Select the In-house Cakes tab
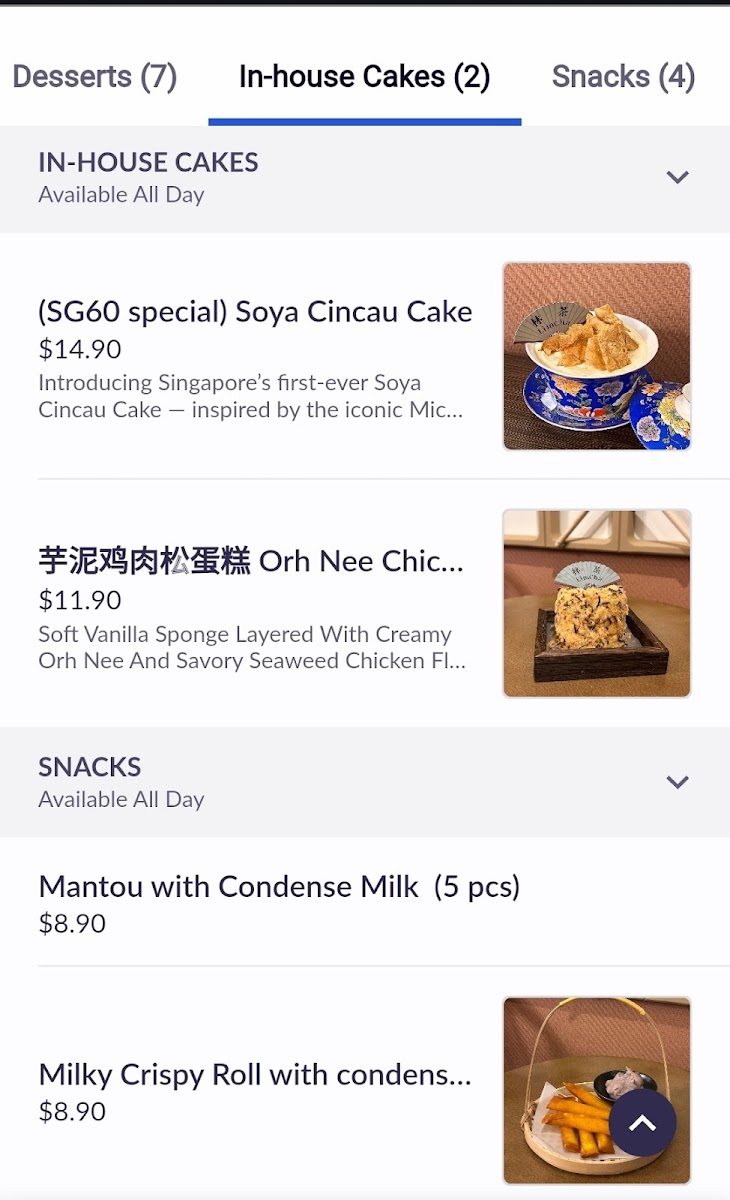Image resolution: width=730 pixels, height=1200 pixels. 364,77
